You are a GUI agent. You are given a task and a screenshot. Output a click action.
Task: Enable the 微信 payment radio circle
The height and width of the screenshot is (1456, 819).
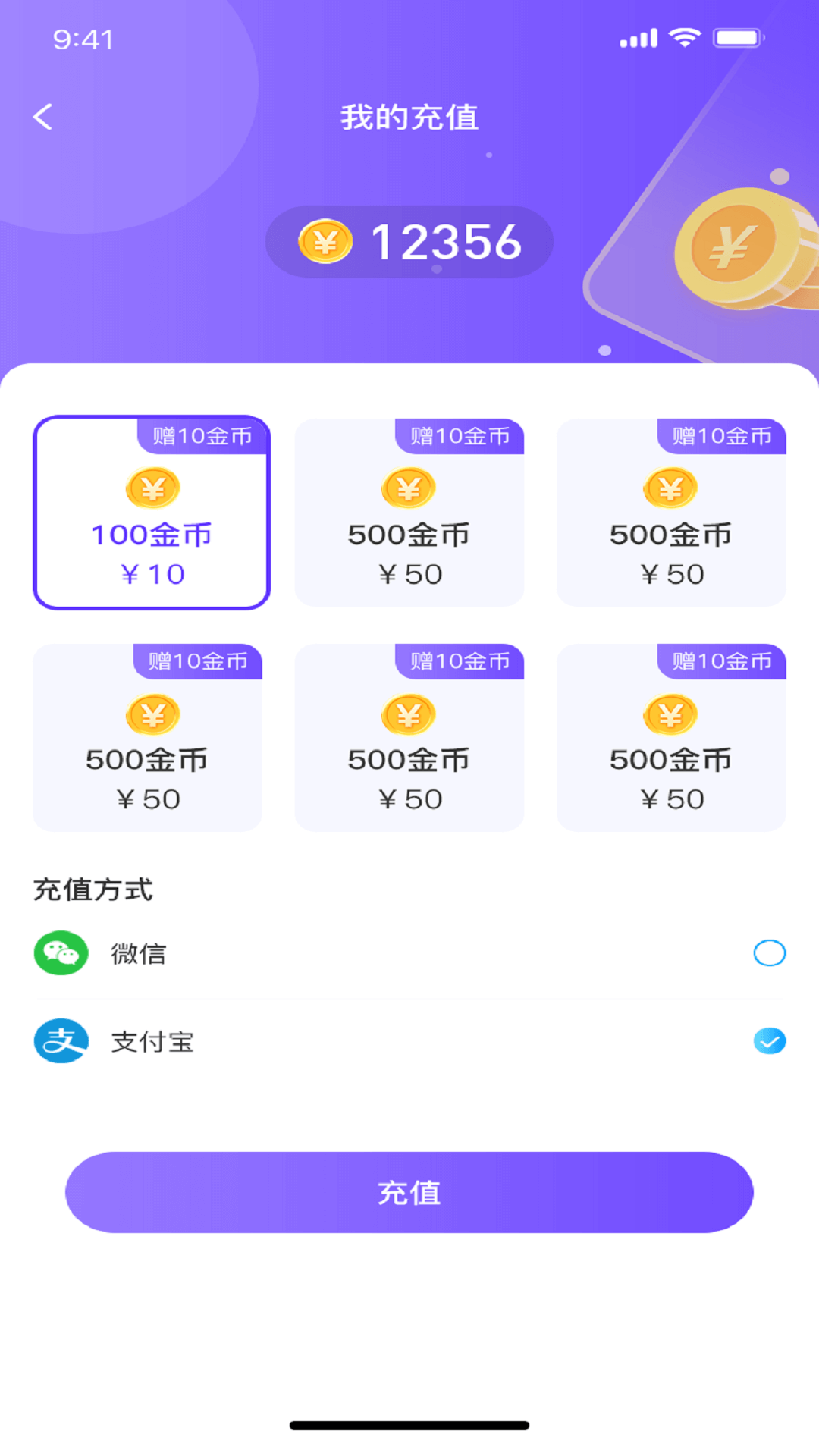tap(769, 953)
